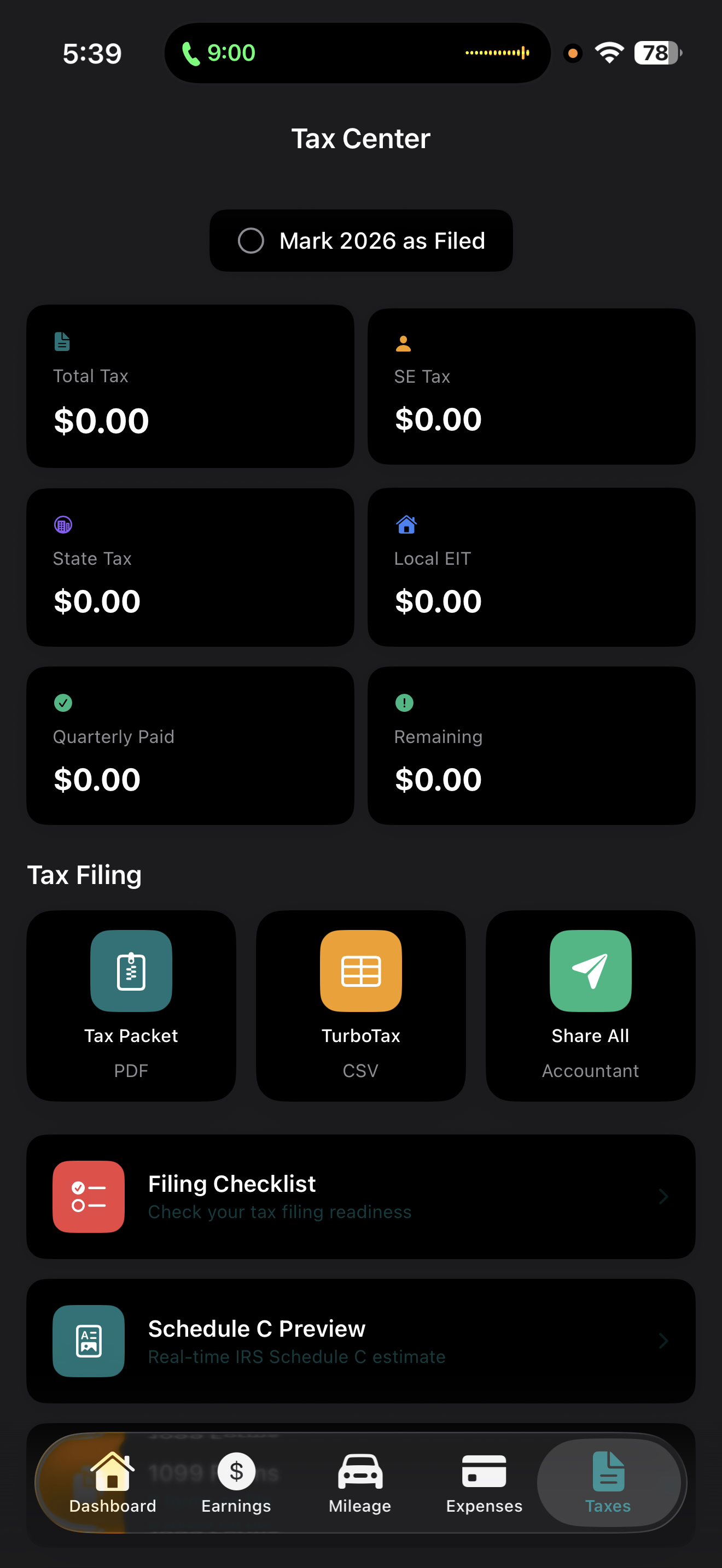The width and height of the screenshot is (722, 1568).
Task: Tap the Share All accountant icon
Action: [589, 970]
